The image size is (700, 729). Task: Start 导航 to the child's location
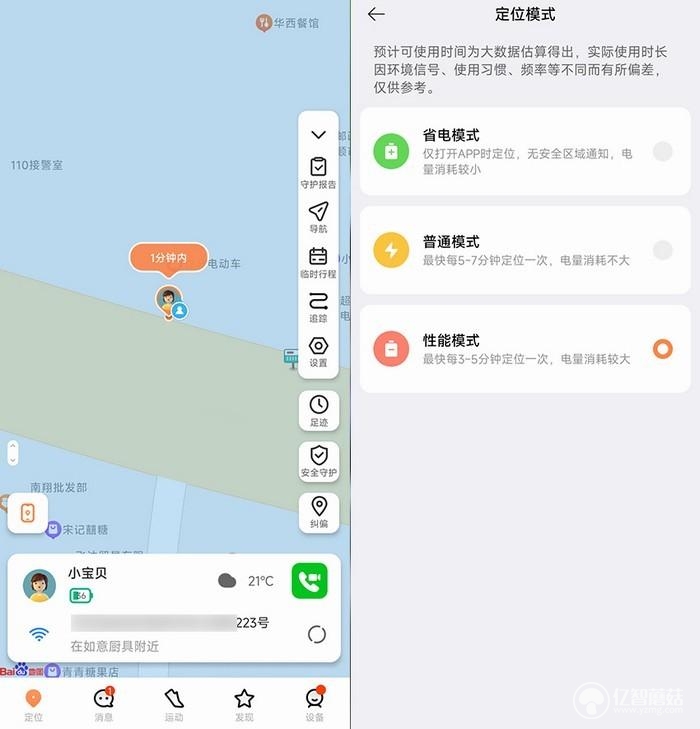[x=318, y=217]
